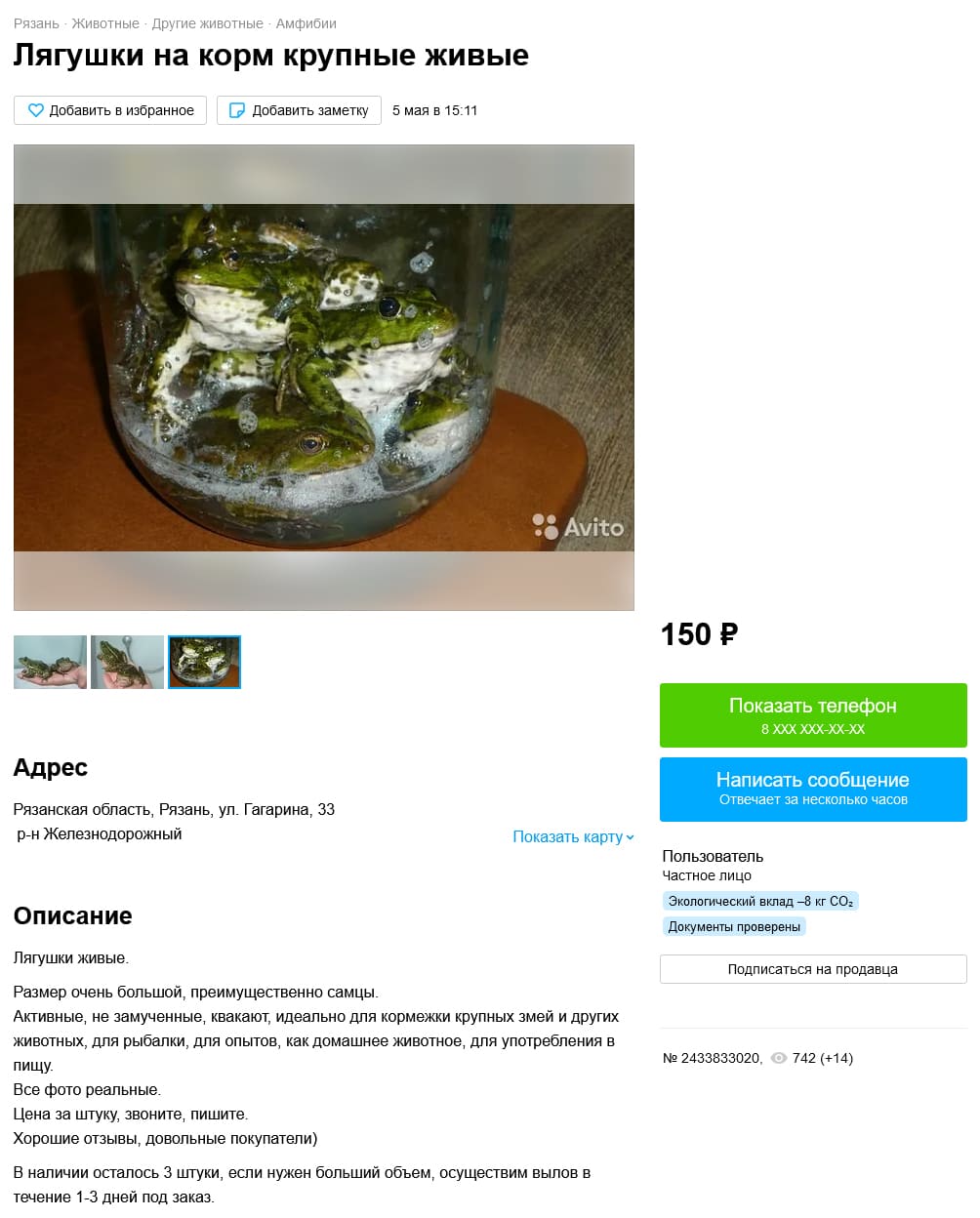Viewport: 980px width, 1218px height.
Task: Add a note with Добавить заметку
Action: pos(299,110)
